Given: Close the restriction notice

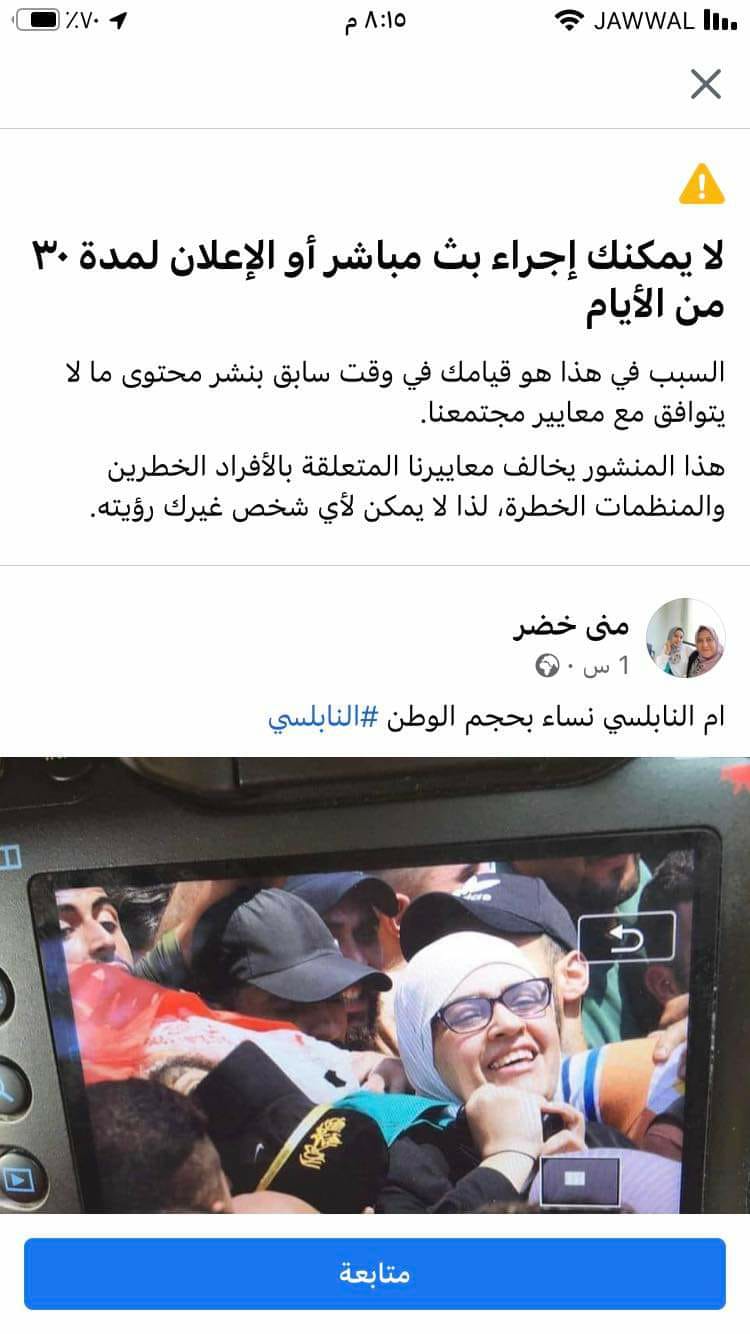Looking at the screenshot, I should (705, 85).
